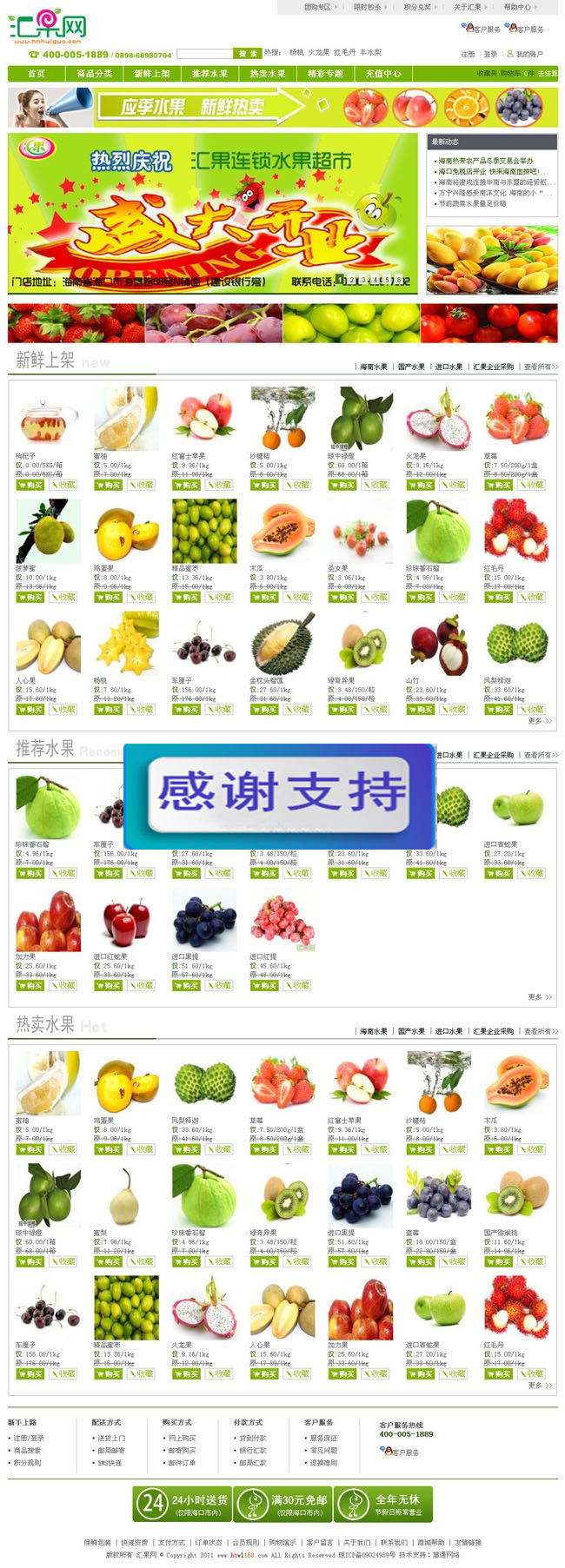
Task: Switch to the 推荐水果 navigation tab
Action: click(209, 74)
